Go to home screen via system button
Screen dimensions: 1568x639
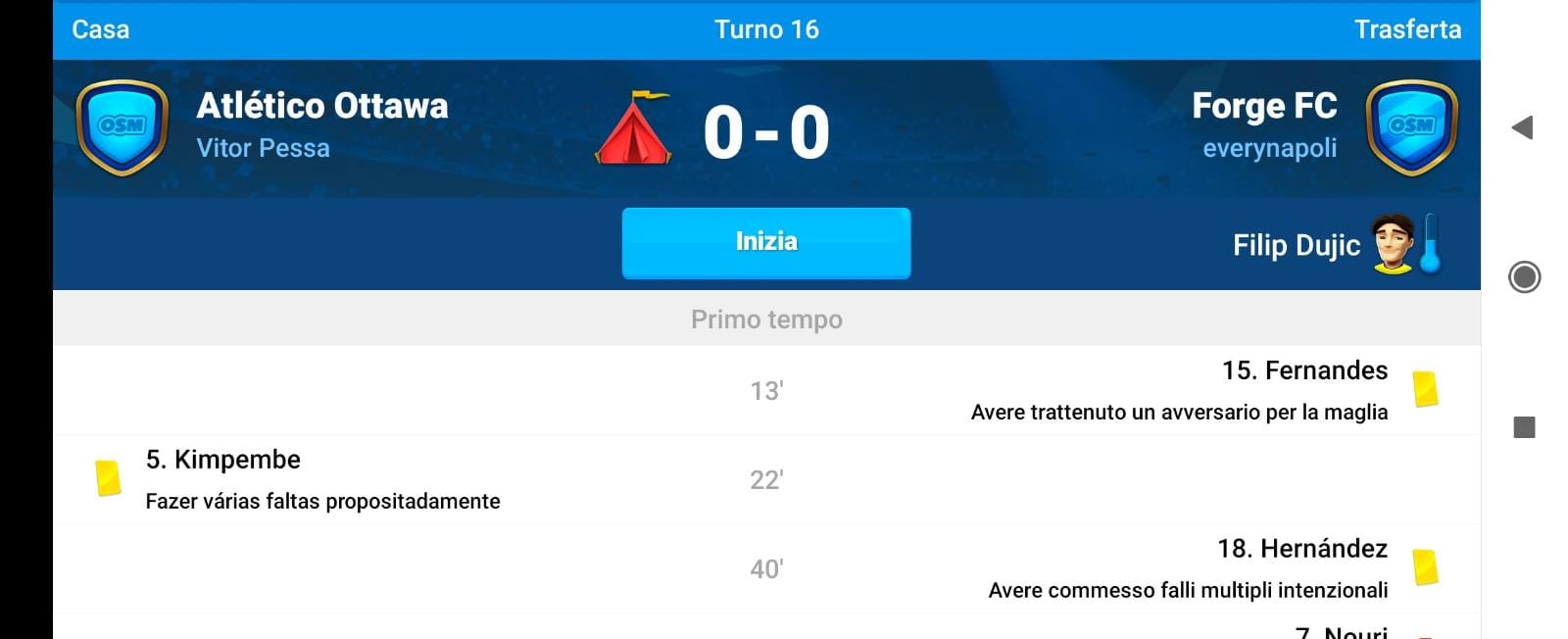(x=1524, y=277)
